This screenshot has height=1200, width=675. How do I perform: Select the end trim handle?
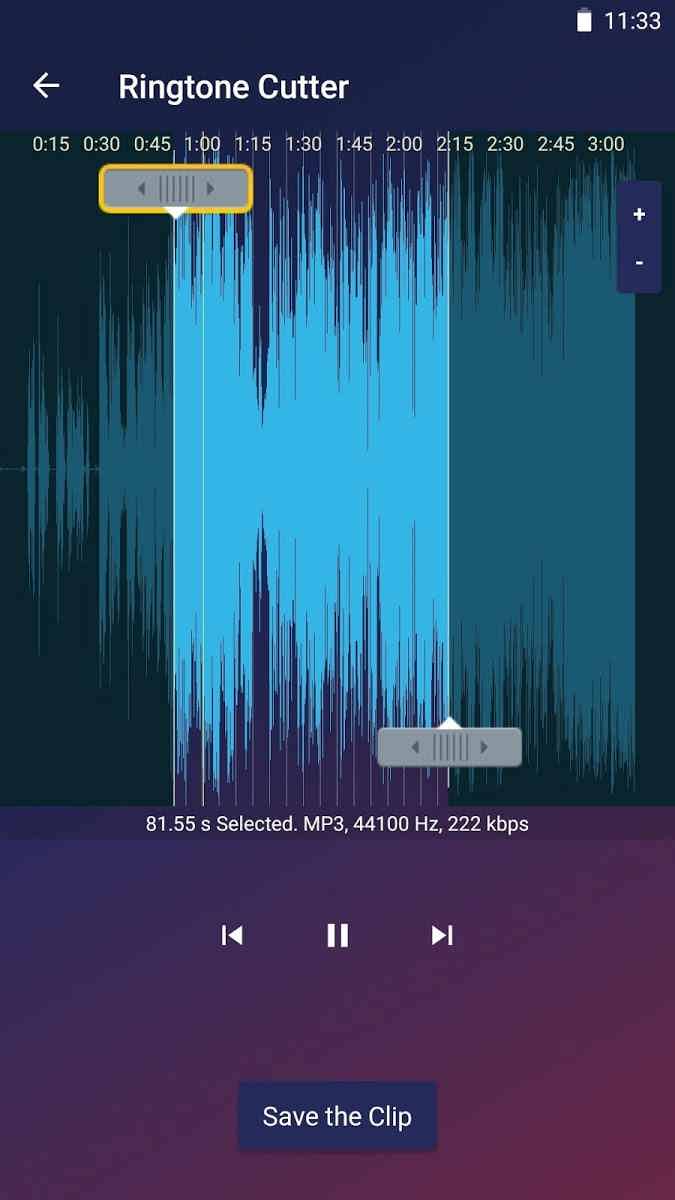click(x=450, y=746)
